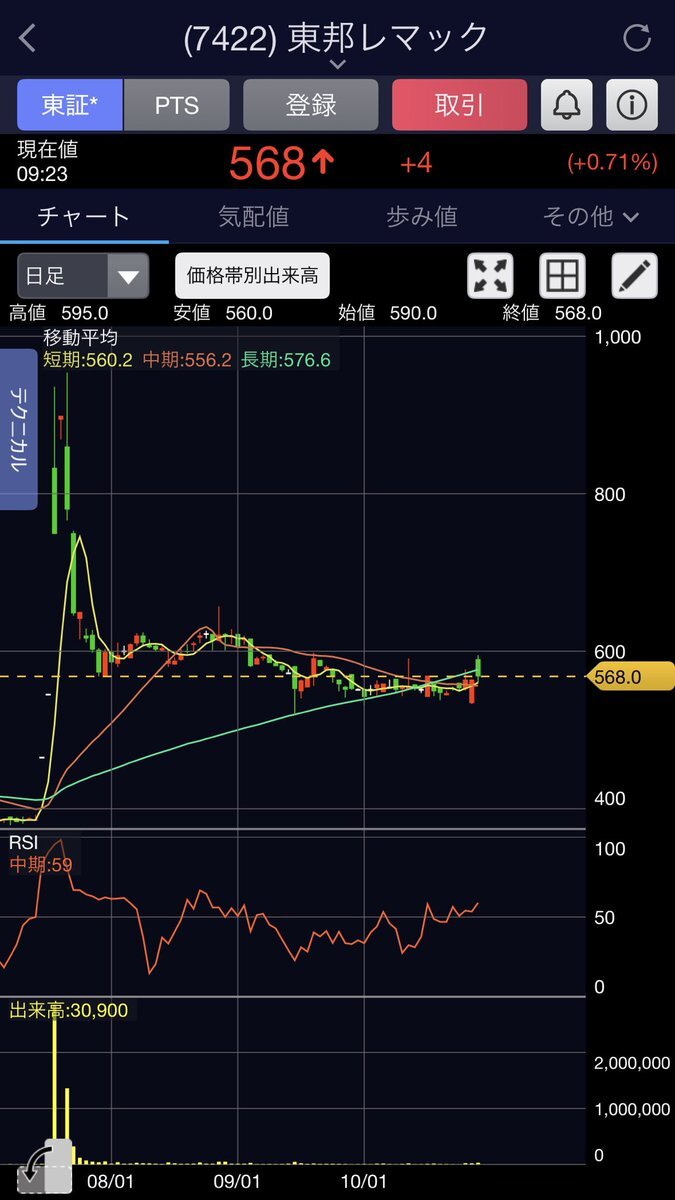Open the 日足 timeframe dropdown
Image resolution: width=675 pixels, height=1200 pixels.
pos(83,276)
